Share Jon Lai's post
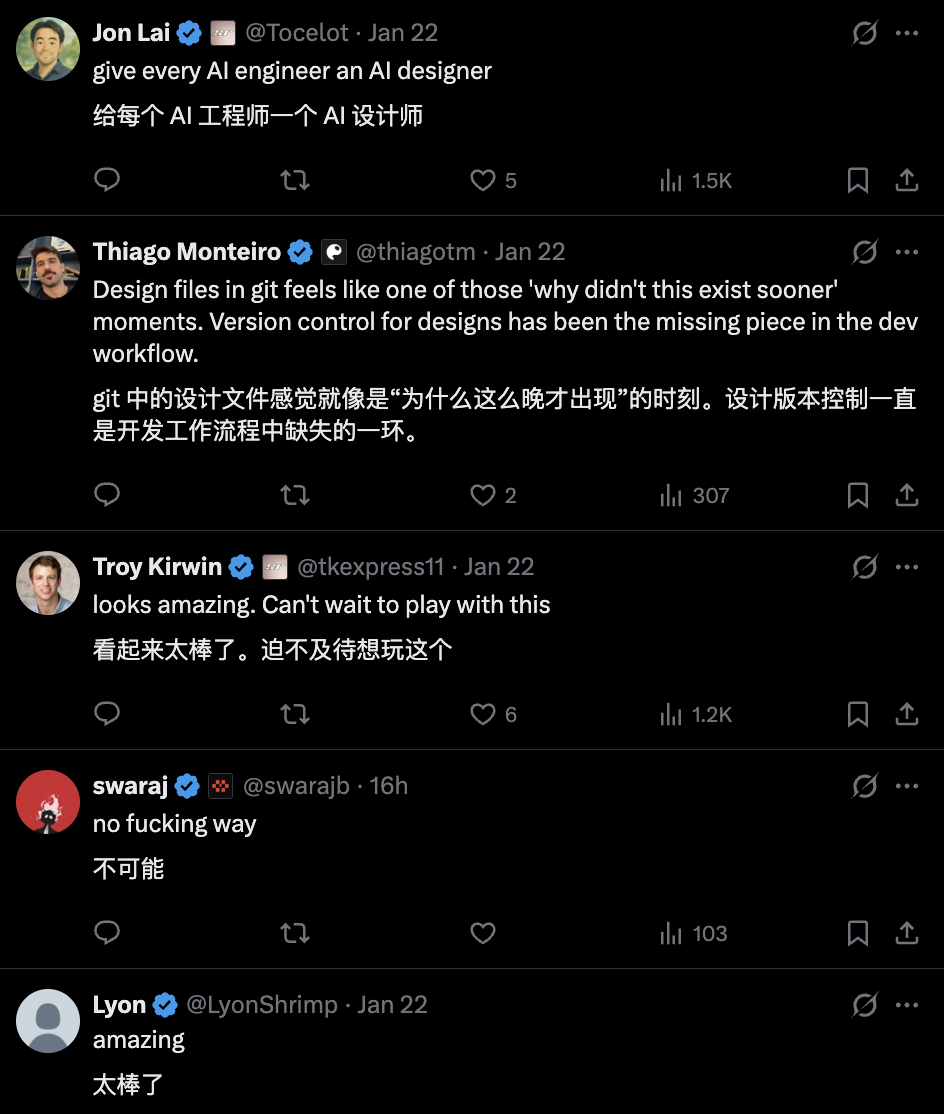Screen dimensions: 944x1114 906,180
